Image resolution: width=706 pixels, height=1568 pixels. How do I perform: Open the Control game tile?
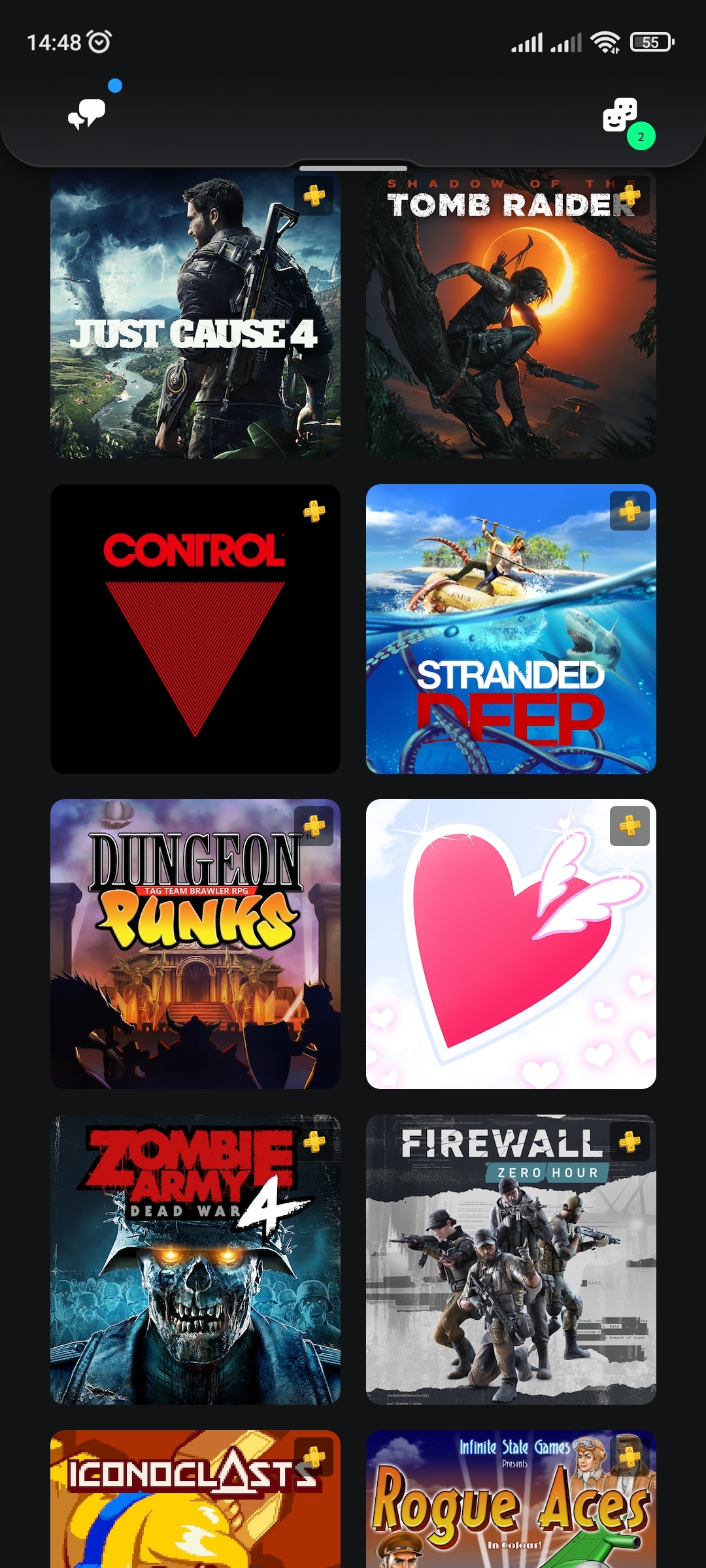pyautogui.click(x=195, y=629)
